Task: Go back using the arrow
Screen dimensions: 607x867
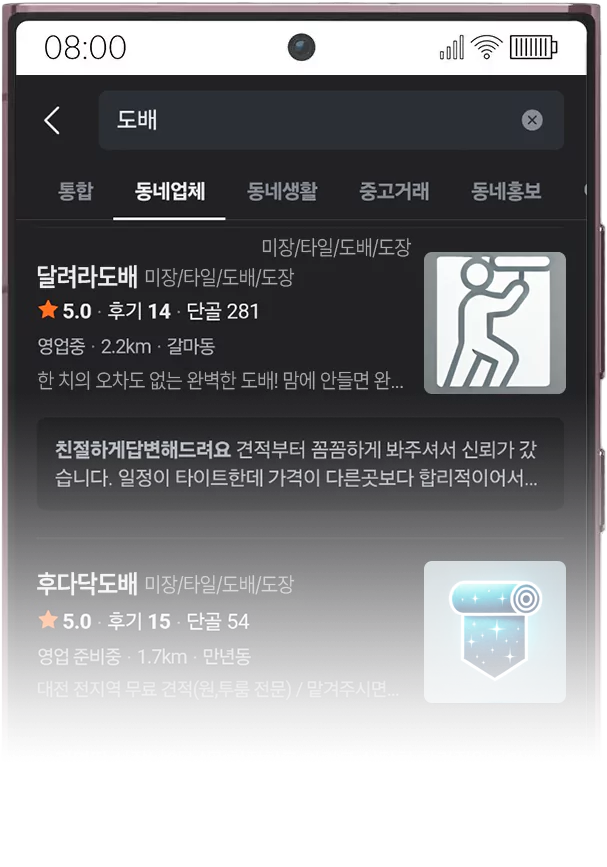Action: tap(52, 121)
